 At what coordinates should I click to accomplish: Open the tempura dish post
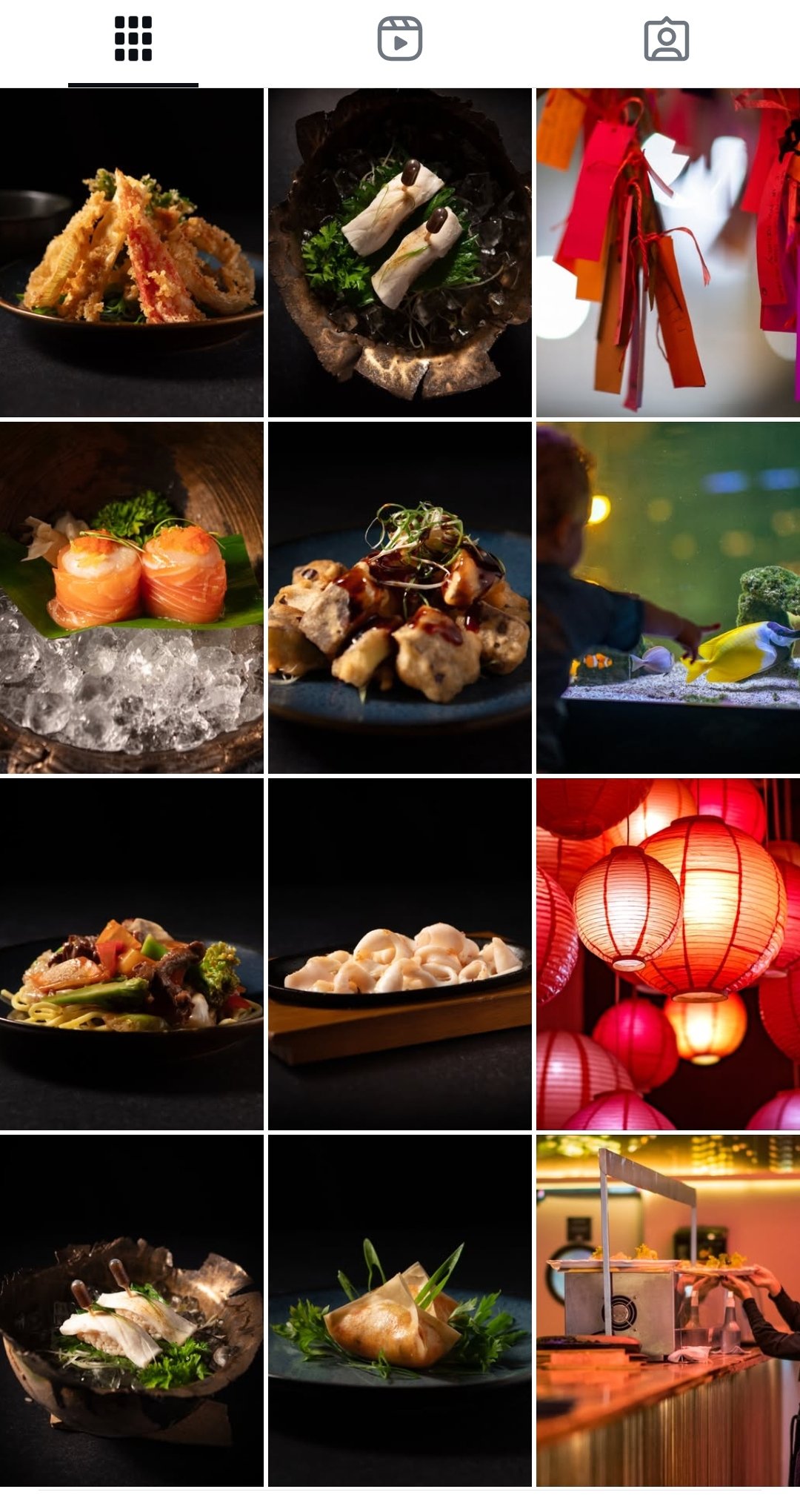click(x=132, y=252)
